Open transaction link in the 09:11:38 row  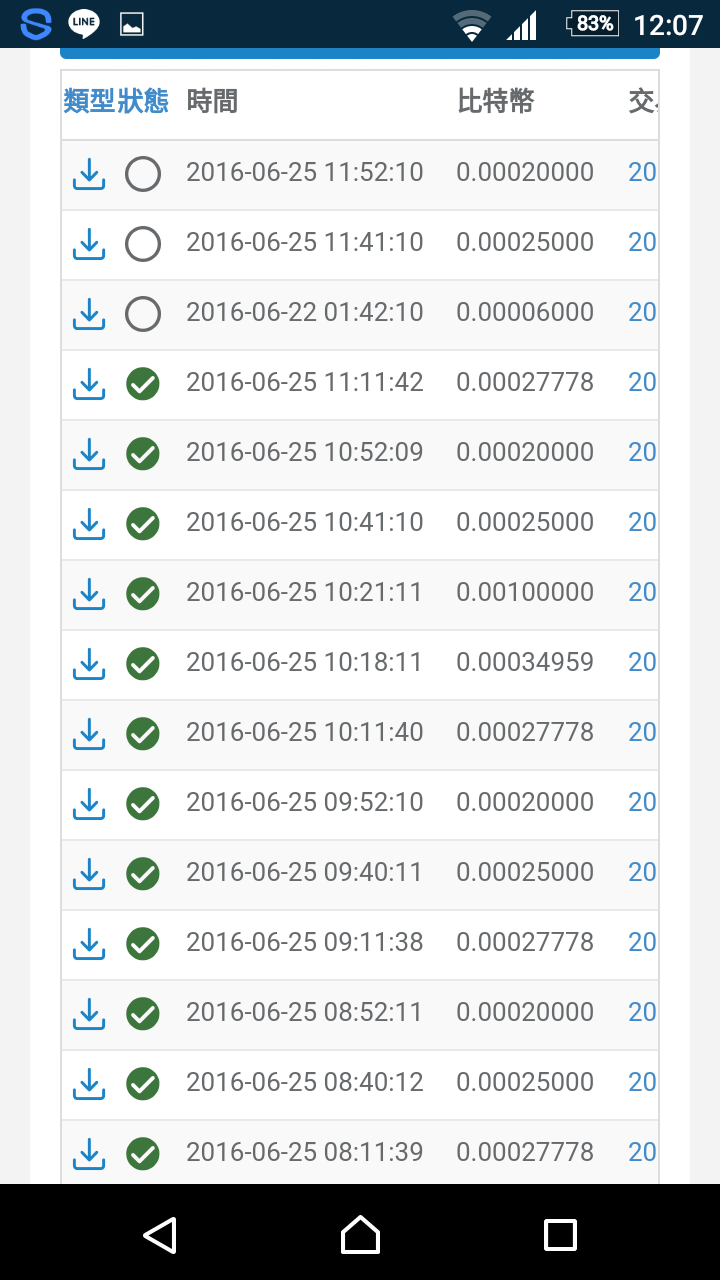643,942
